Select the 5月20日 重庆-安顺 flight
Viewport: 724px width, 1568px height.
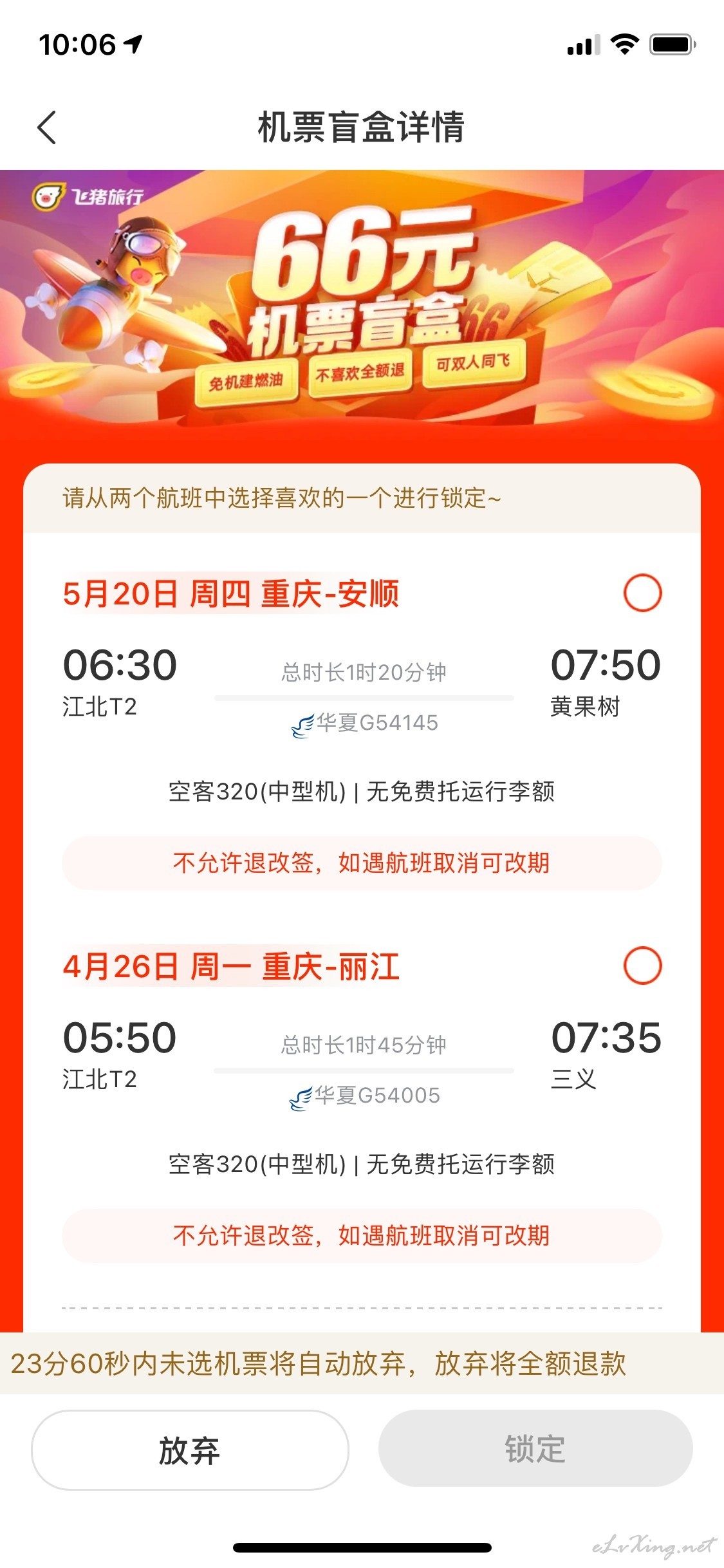coord(642,593)
